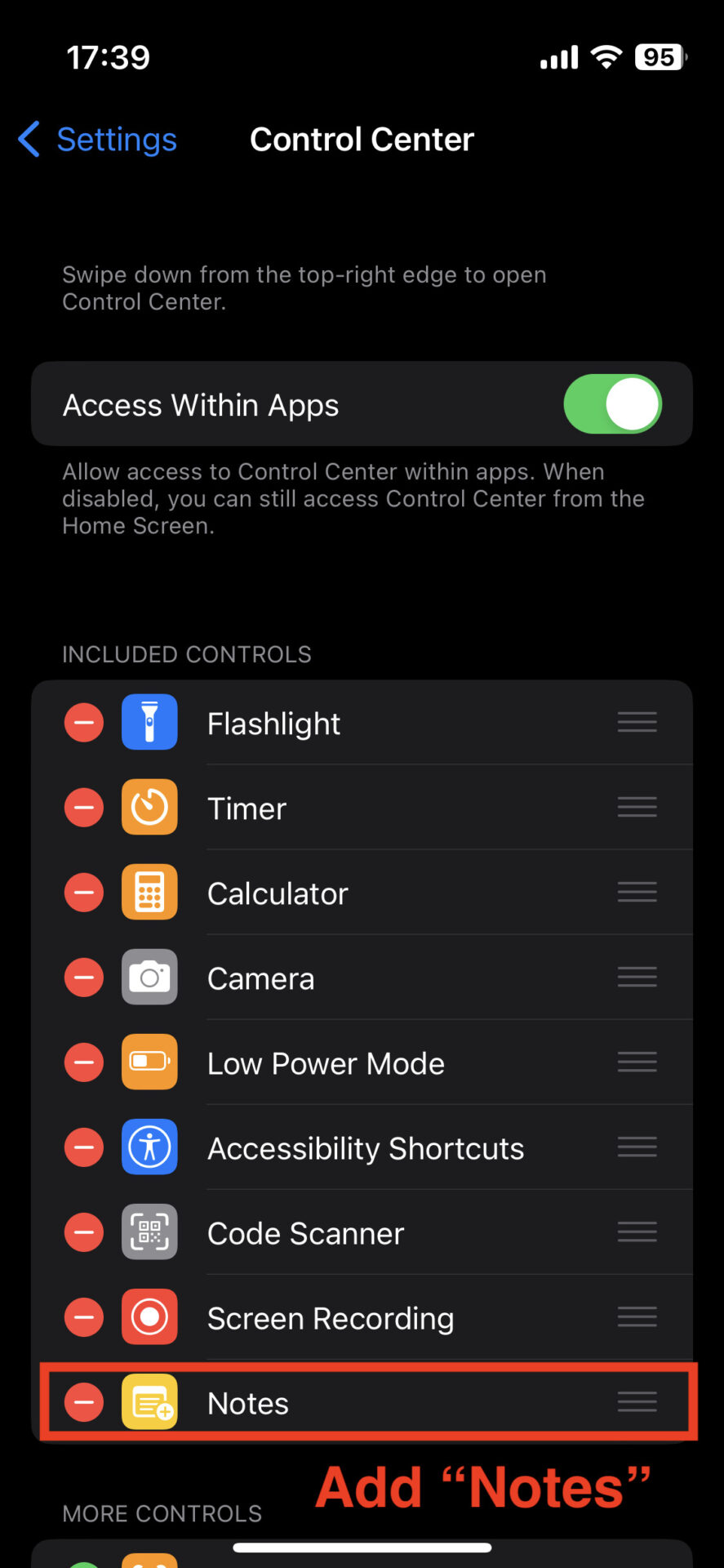This screenshot has height=1568, width=724.
Task: Select the Camera control icon
Action: [149, 977]
